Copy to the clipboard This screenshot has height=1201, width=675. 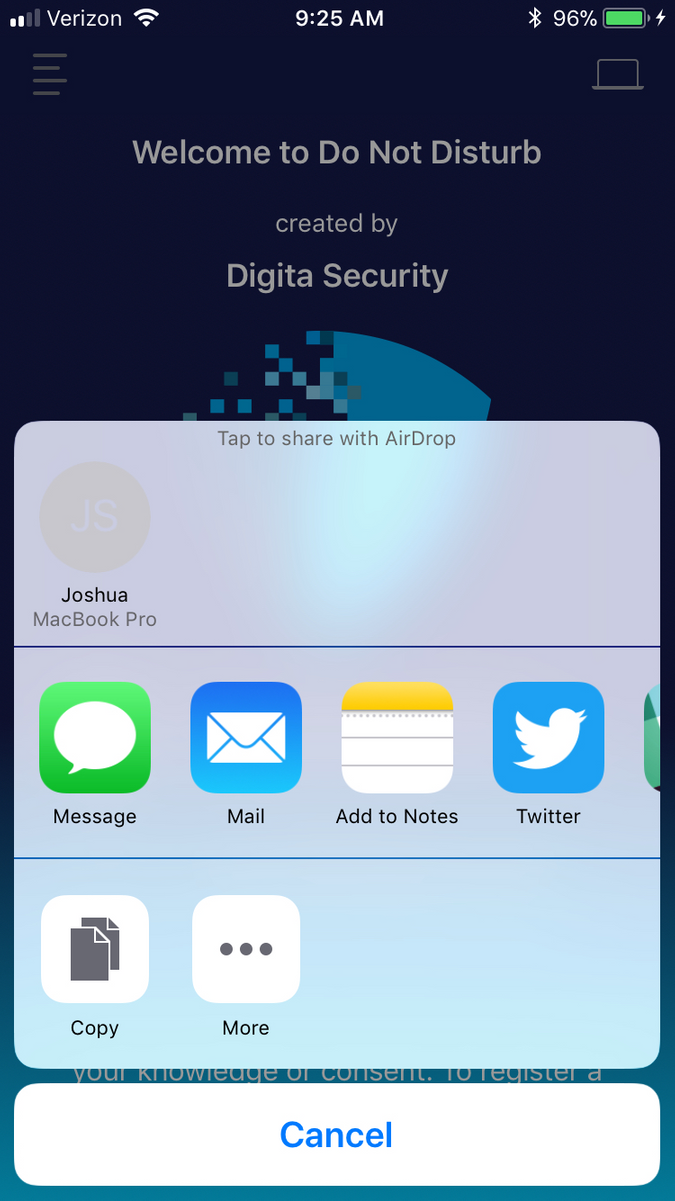(x=95, y=949)
